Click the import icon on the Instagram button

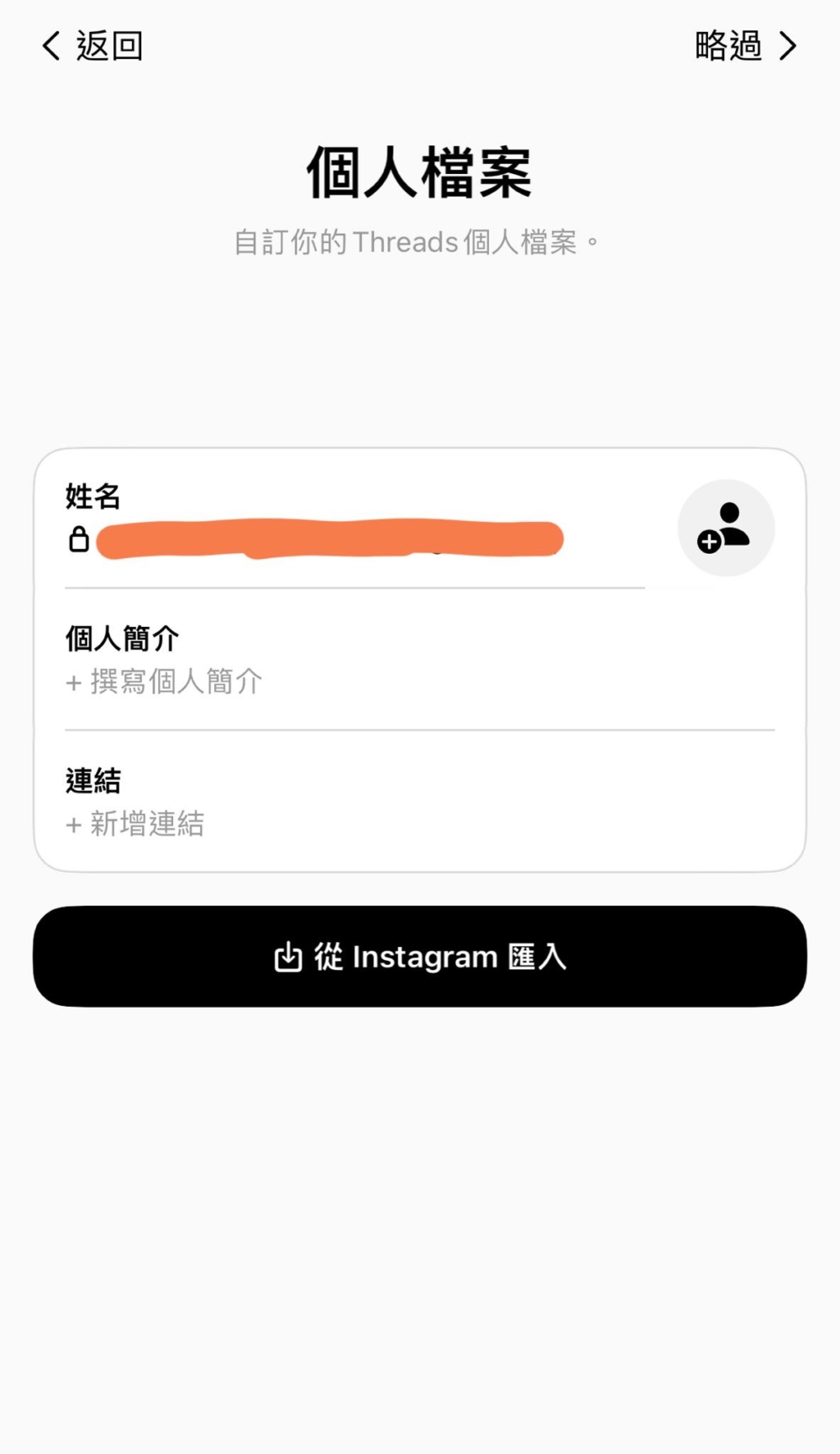pyautogui.click(x=289, y=956)
